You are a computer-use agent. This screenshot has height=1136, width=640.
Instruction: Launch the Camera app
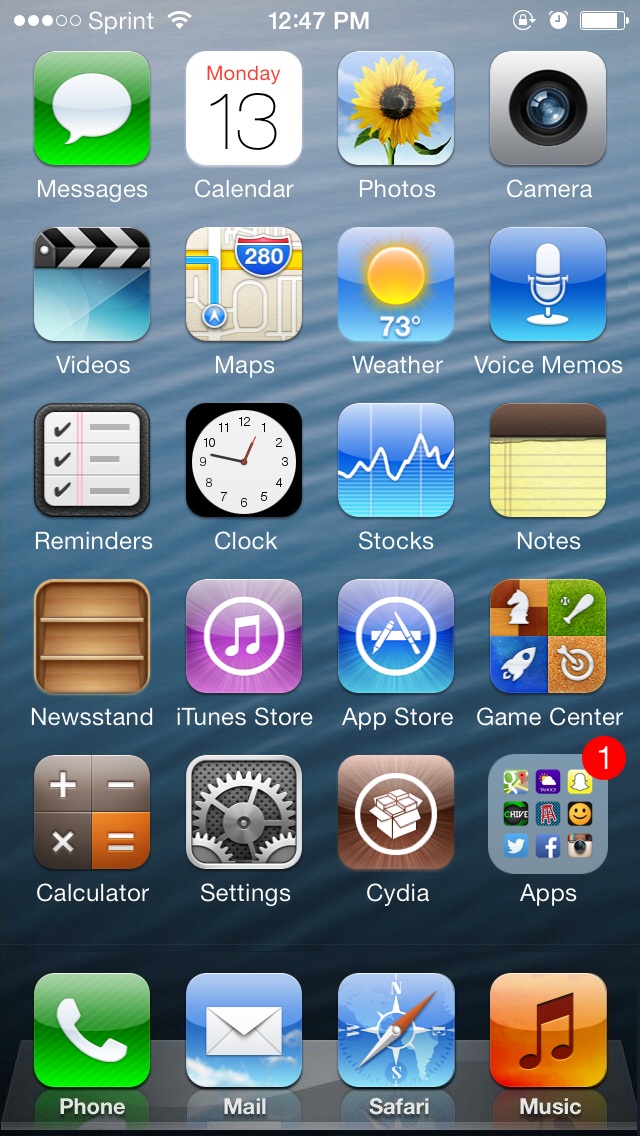coord(548,109)
